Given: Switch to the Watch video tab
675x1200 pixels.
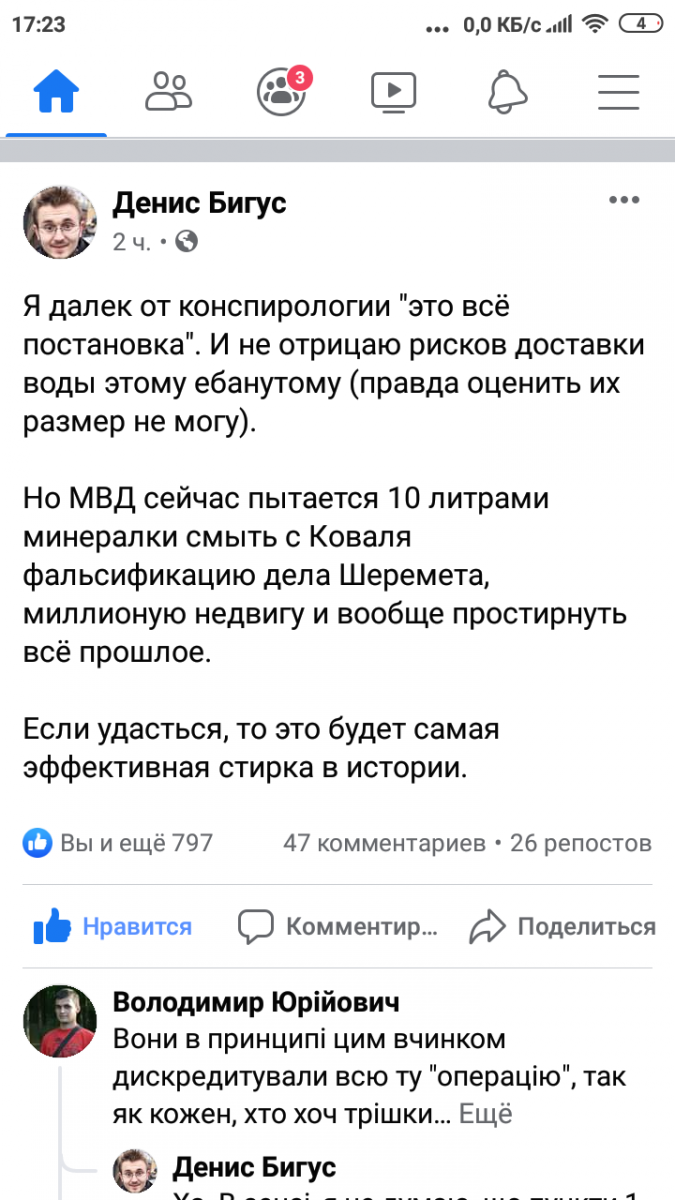Looking at the screenshot, I should (393, 92).
